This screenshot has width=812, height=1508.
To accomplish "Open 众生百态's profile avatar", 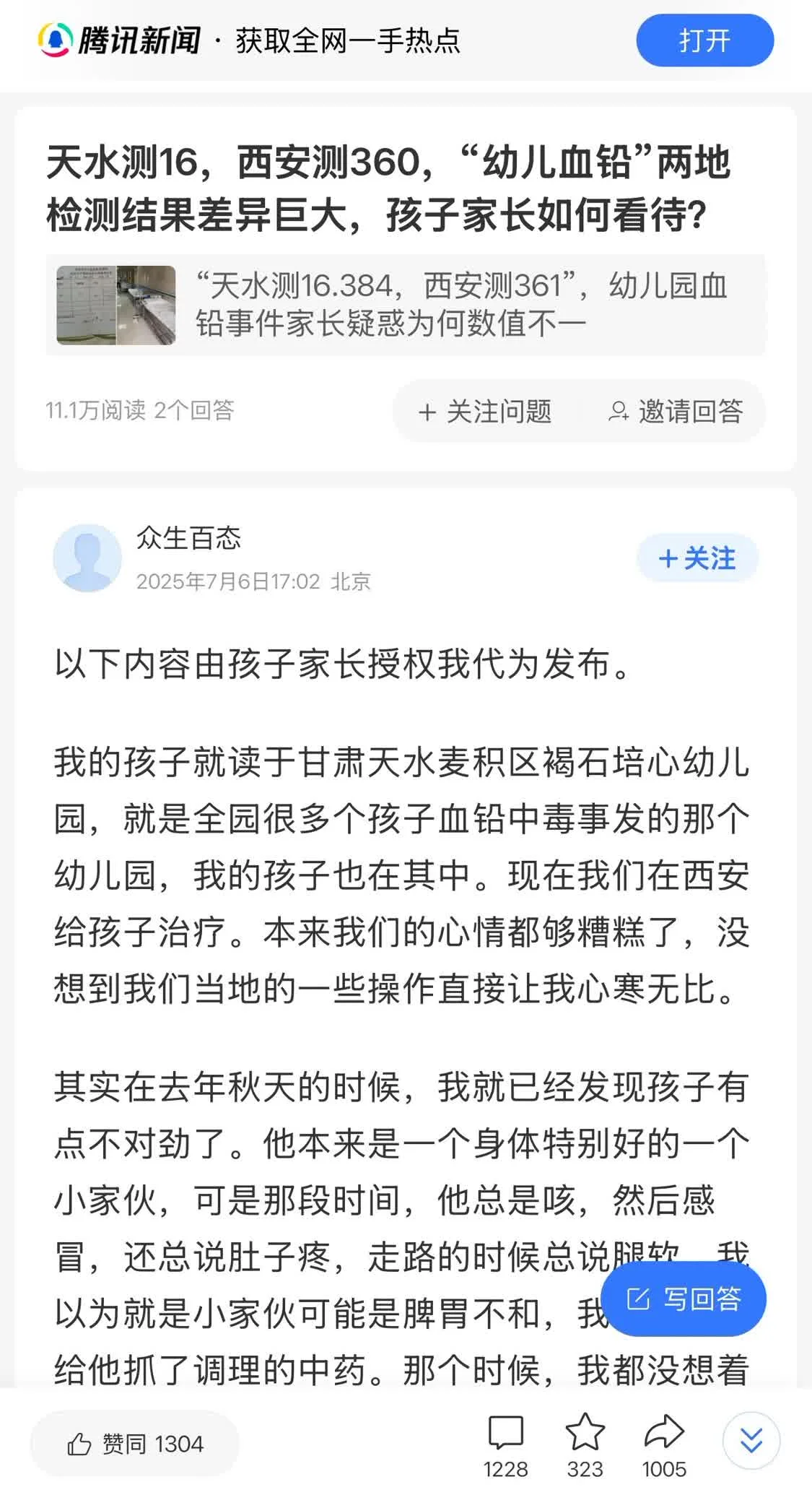I will click(87, 558).
